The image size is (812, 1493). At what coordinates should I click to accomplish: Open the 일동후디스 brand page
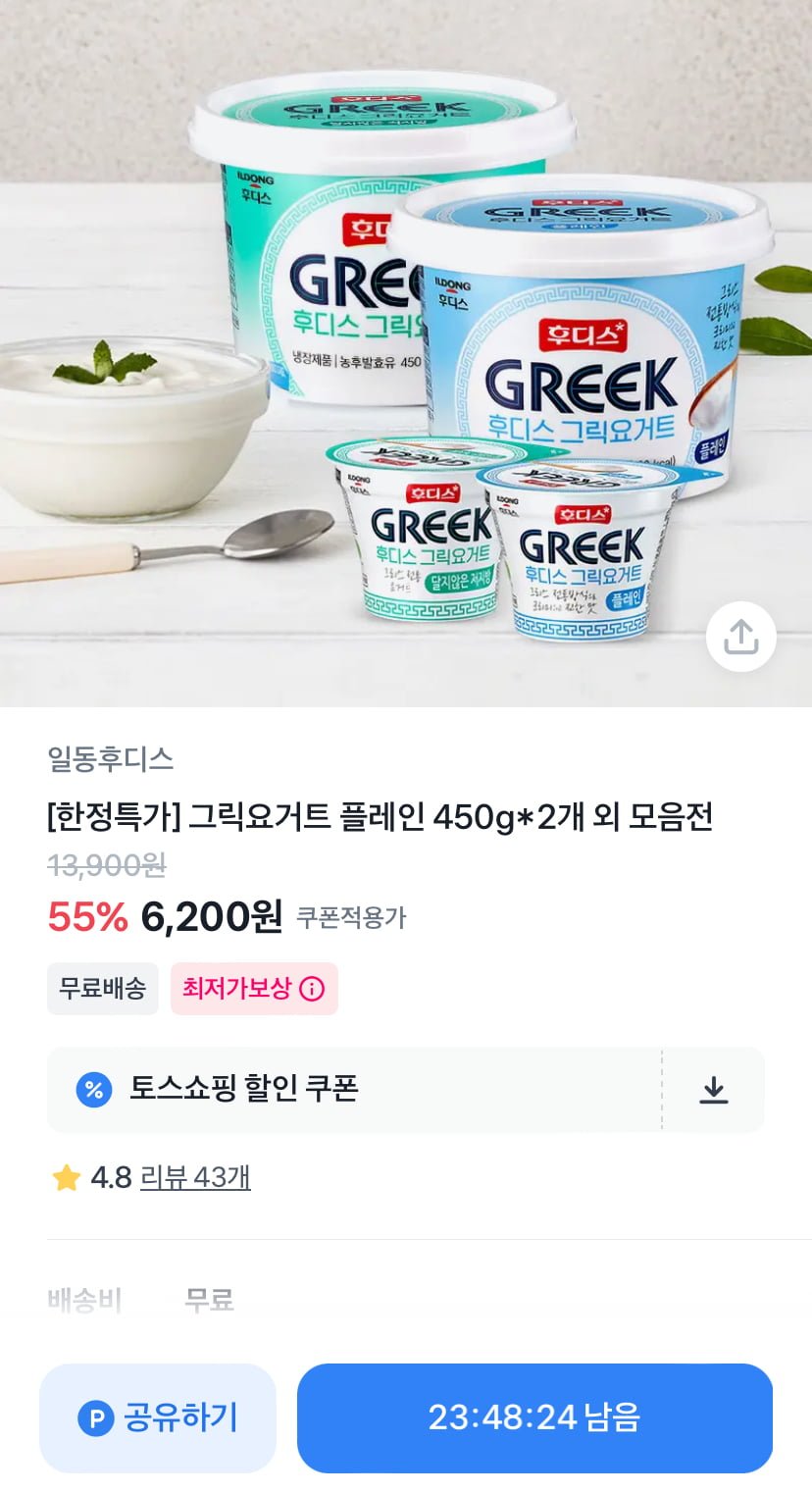pyautogui.click(x=110, y=758)
